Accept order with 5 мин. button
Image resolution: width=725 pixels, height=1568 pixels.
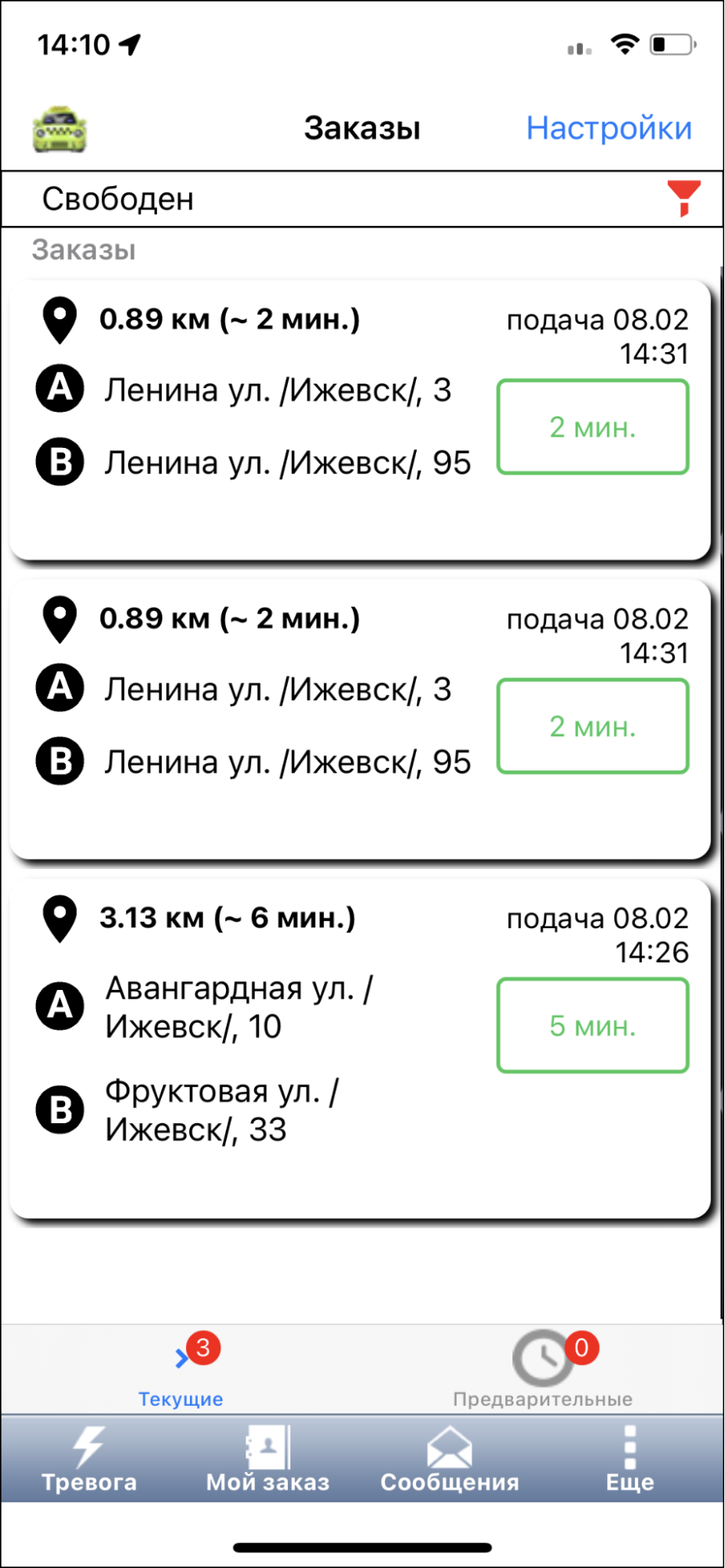tap(592, 1025)
